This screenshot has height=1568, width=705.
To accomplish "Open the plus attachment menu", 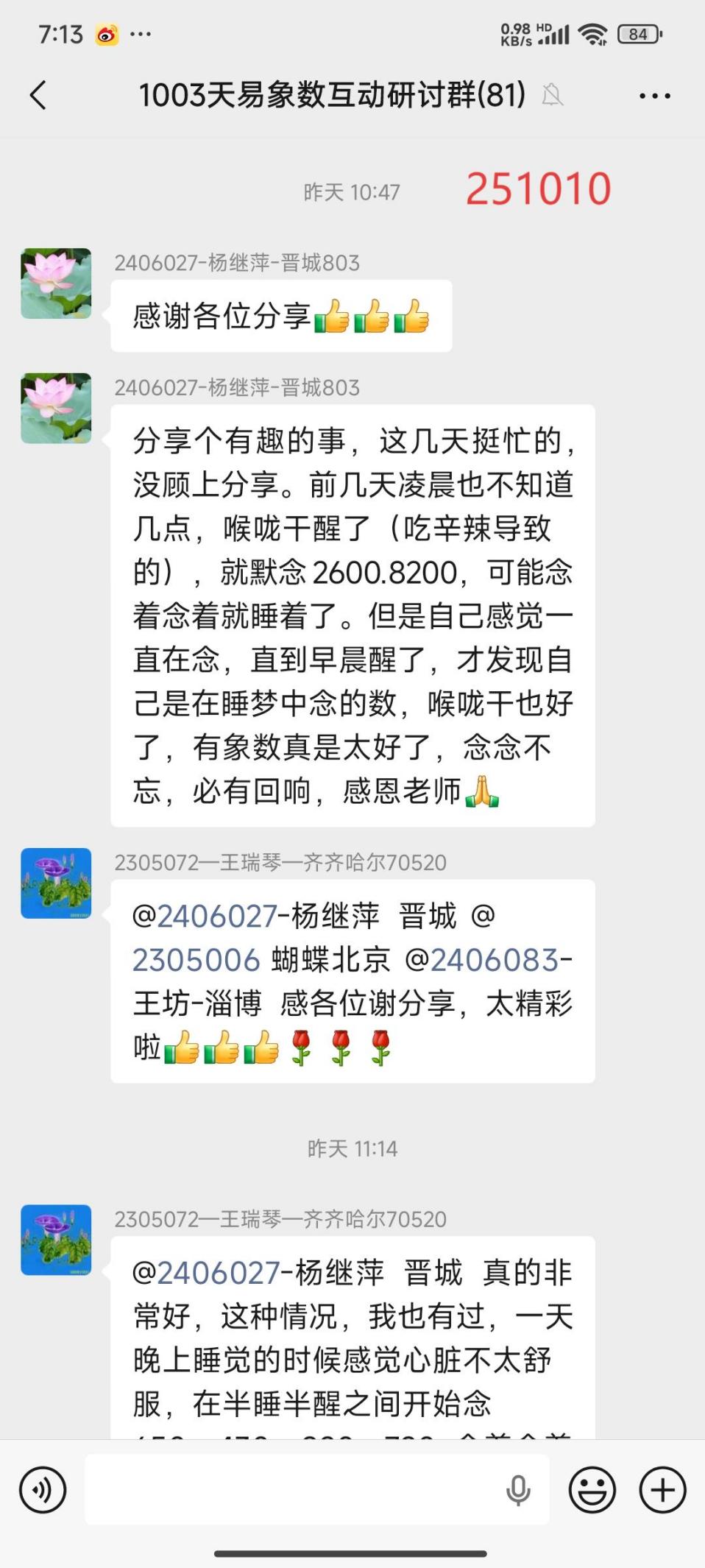I will (x=662, y=1489).
